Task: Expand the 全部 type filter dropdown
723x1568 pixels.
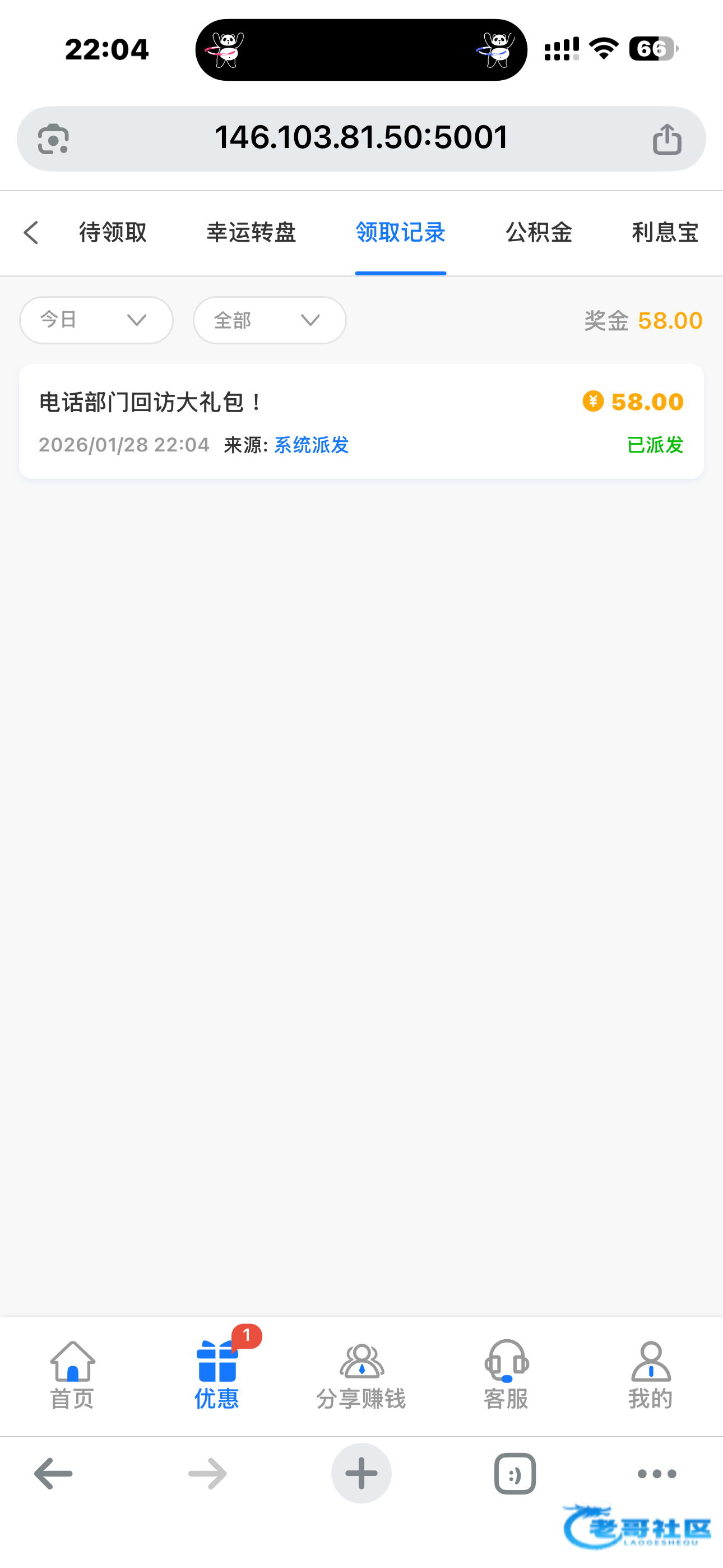Action: pos(270,320)
